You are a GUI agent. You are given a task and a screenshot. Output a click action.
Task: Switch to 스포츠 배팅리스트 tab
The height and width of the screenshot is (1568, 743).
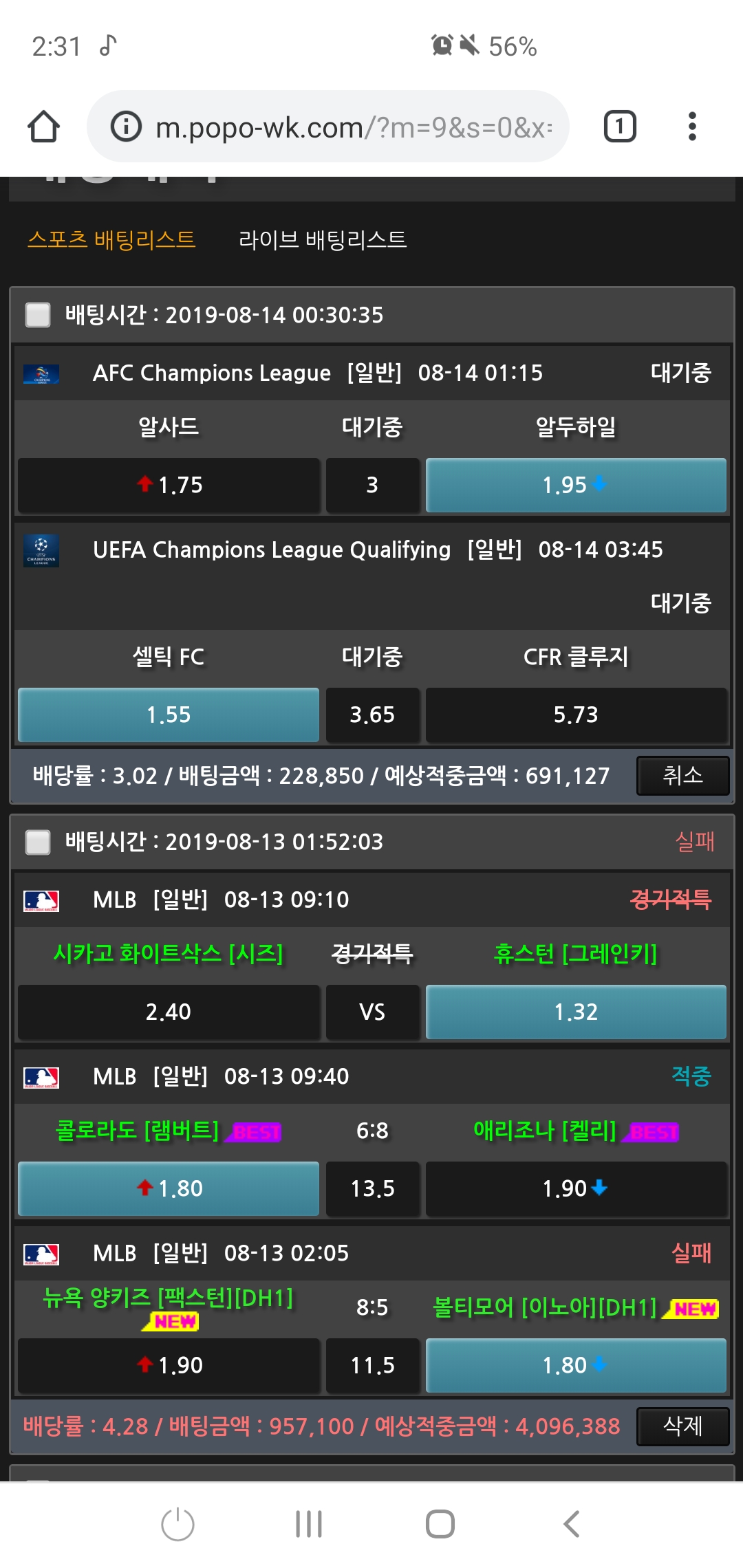(x=111, y=239)
